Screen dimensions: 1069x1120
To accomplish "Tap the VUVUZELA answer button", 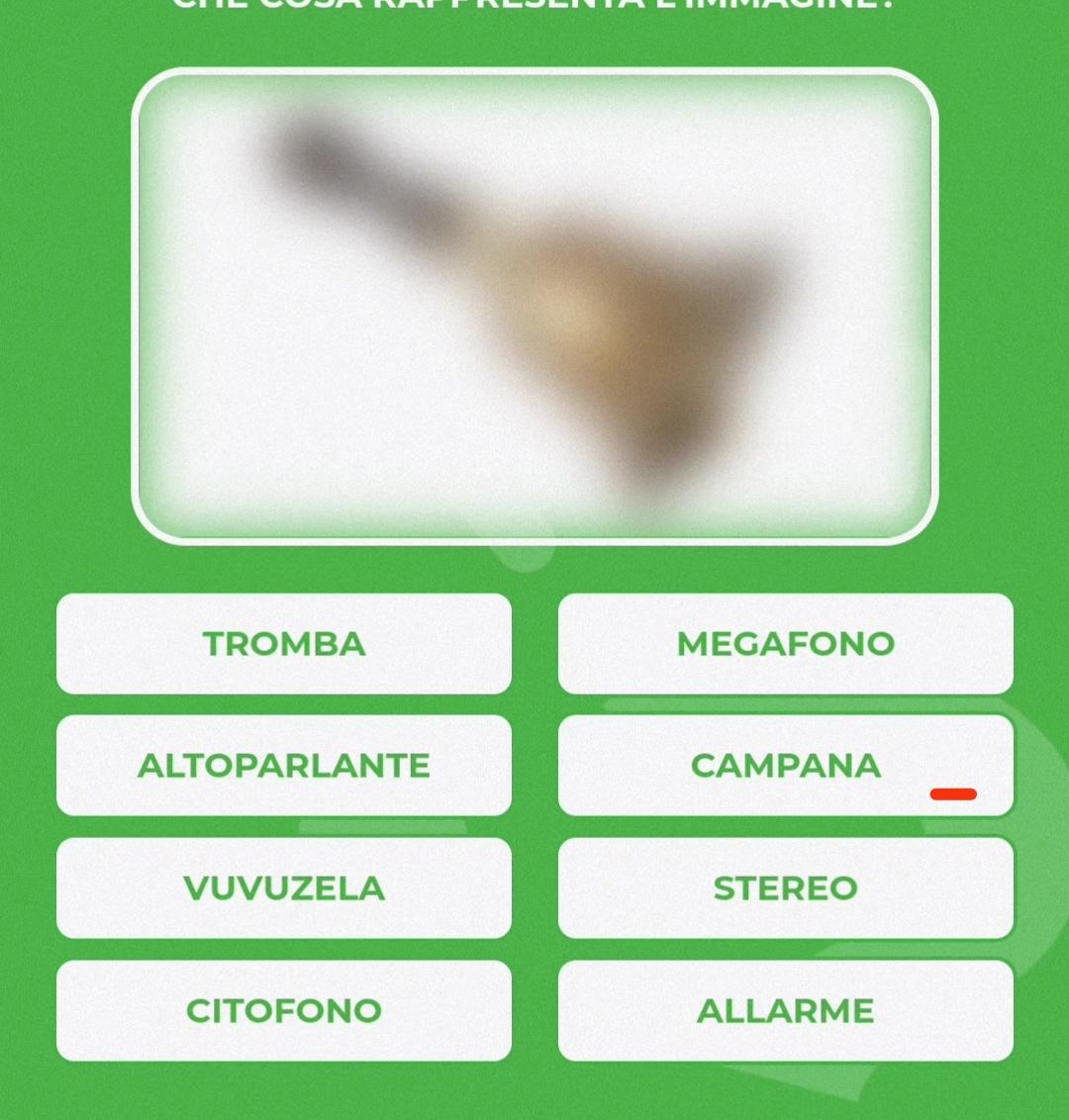I will [x=284, y=888].
